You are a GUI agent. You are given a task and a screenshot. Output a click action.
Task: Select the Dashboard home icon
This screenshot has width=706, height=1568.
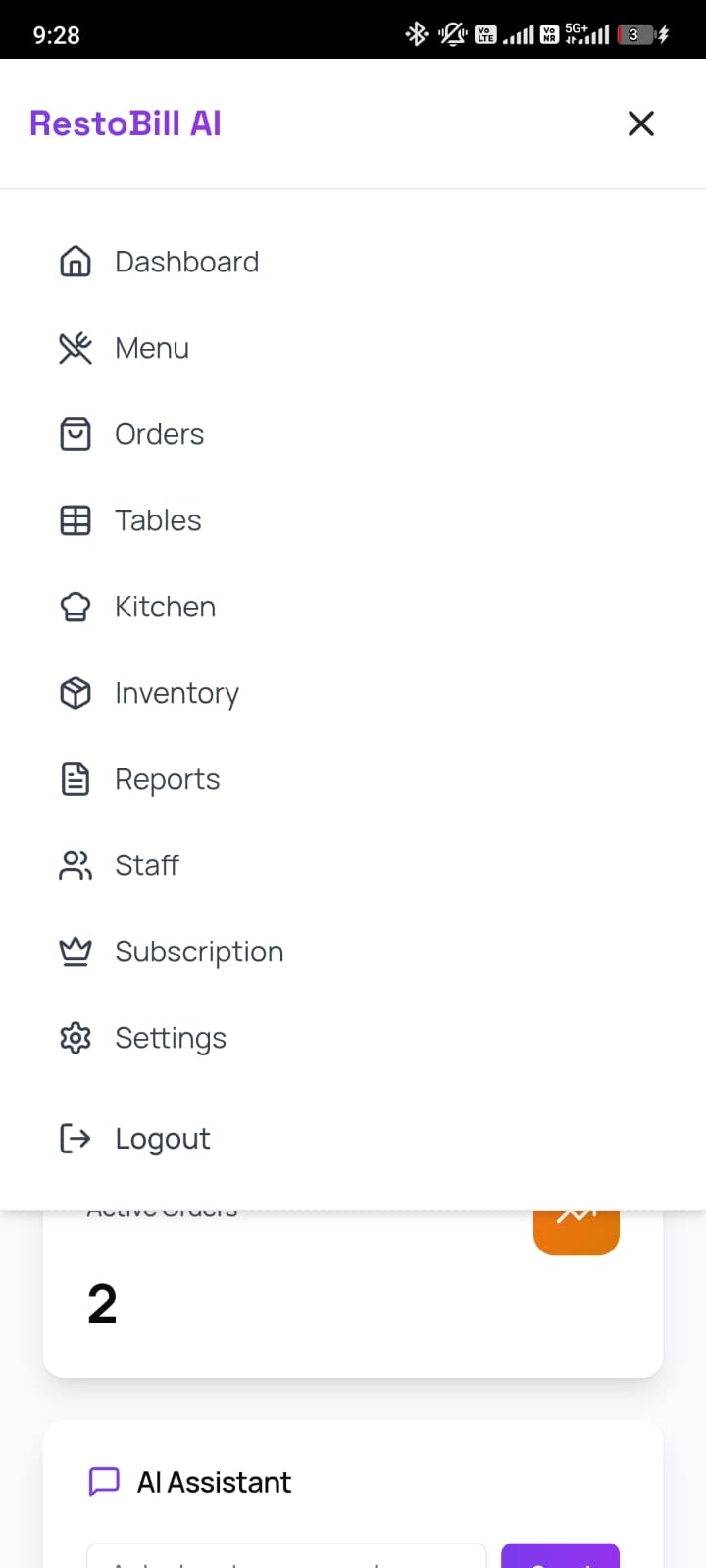coord(76,261)
